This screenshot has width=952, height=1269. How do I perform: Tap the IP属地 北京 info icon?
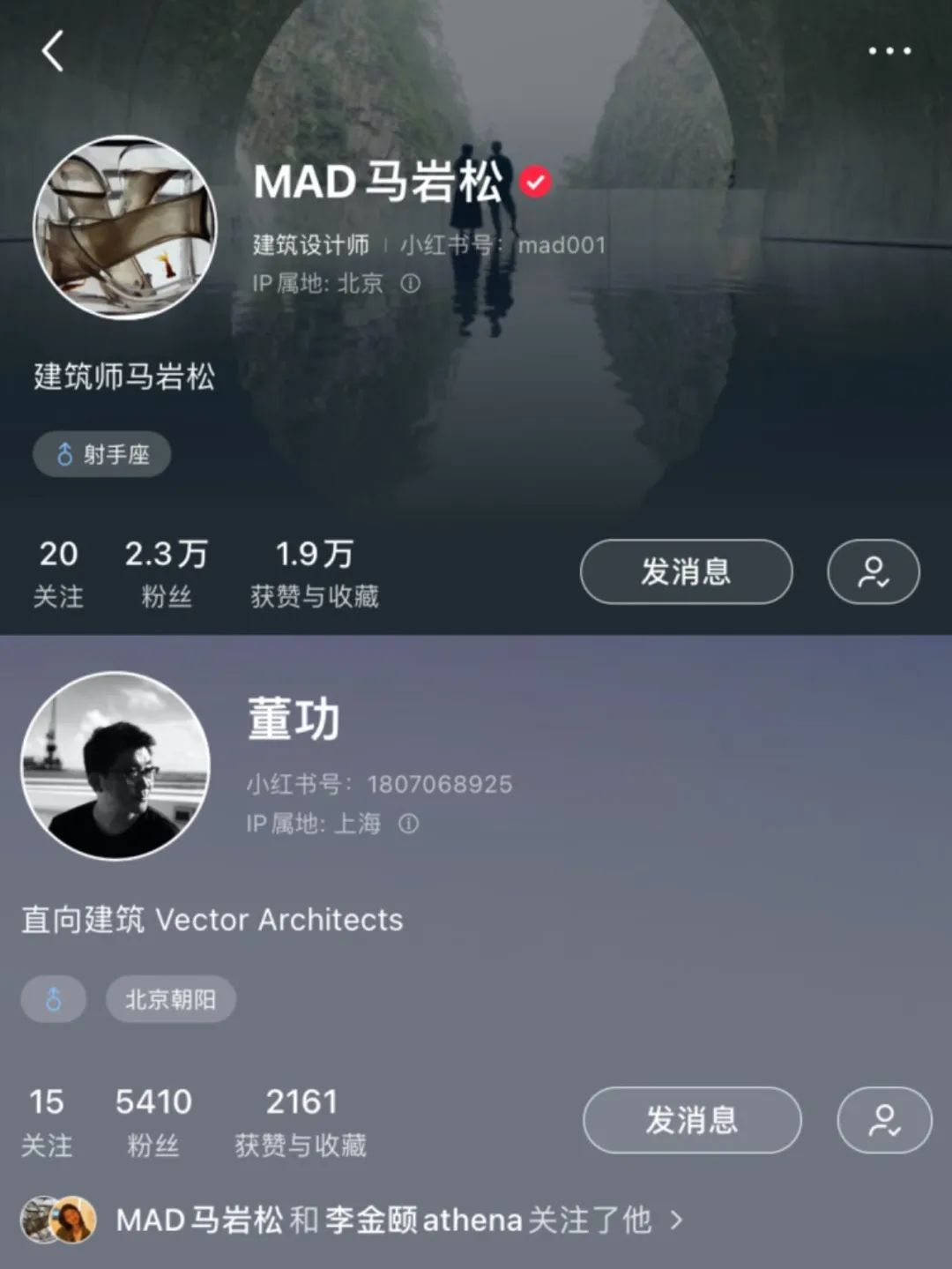(411, 283)
